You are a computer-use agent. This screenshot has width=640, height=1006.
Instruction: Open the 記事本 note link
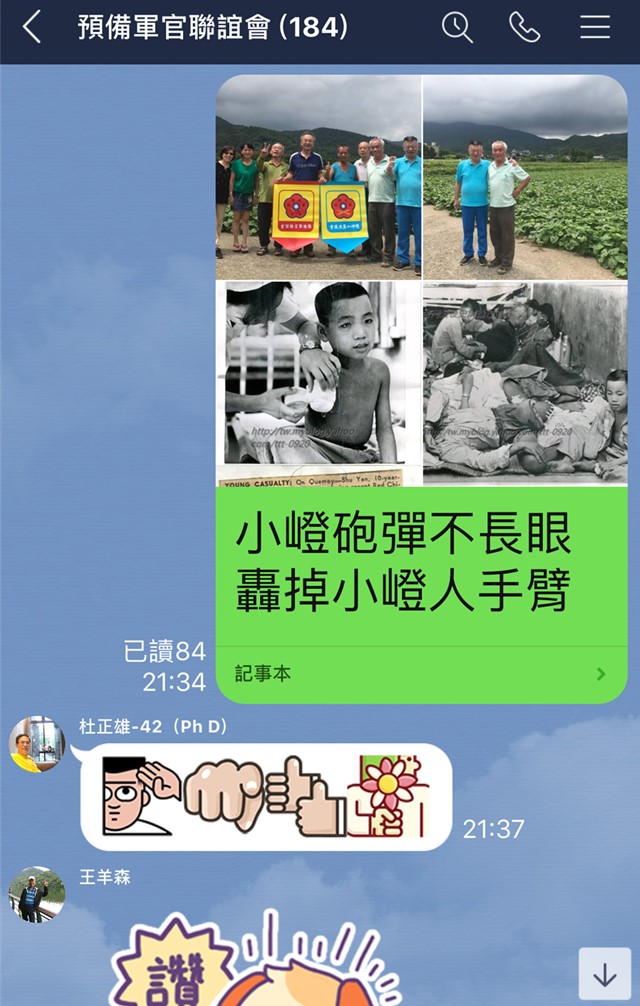pyautogui.click(x=421, y=674)
